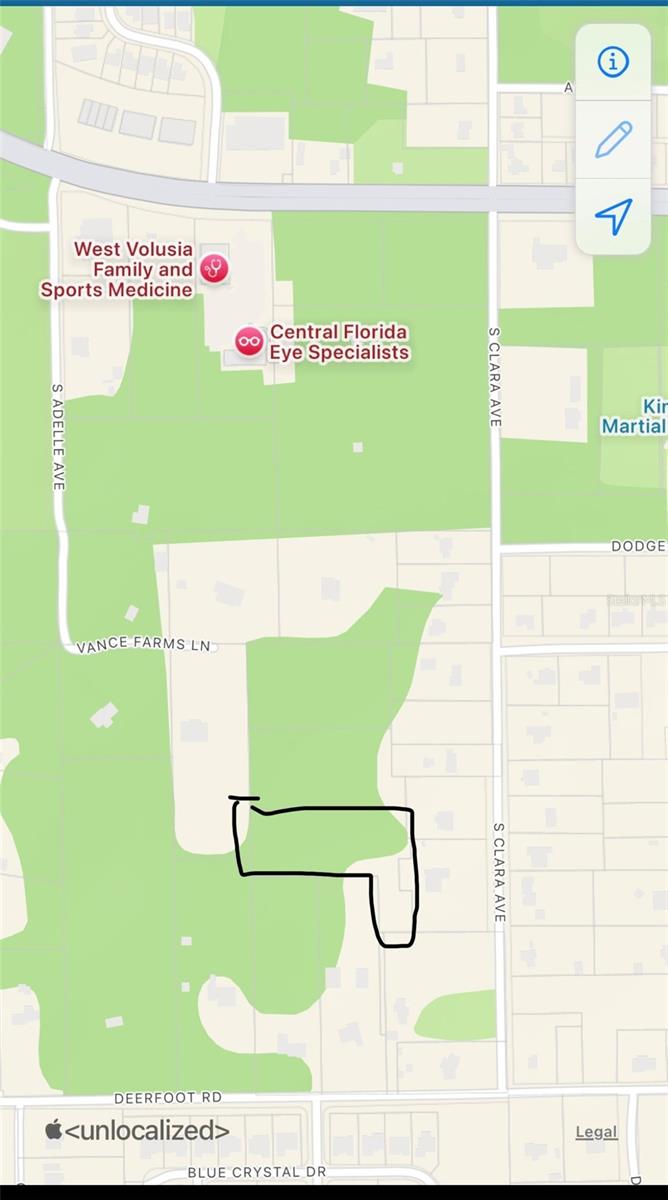Open the Legal link
This screenshot has width=668, height=1200.
click(x=596, y=1132)
